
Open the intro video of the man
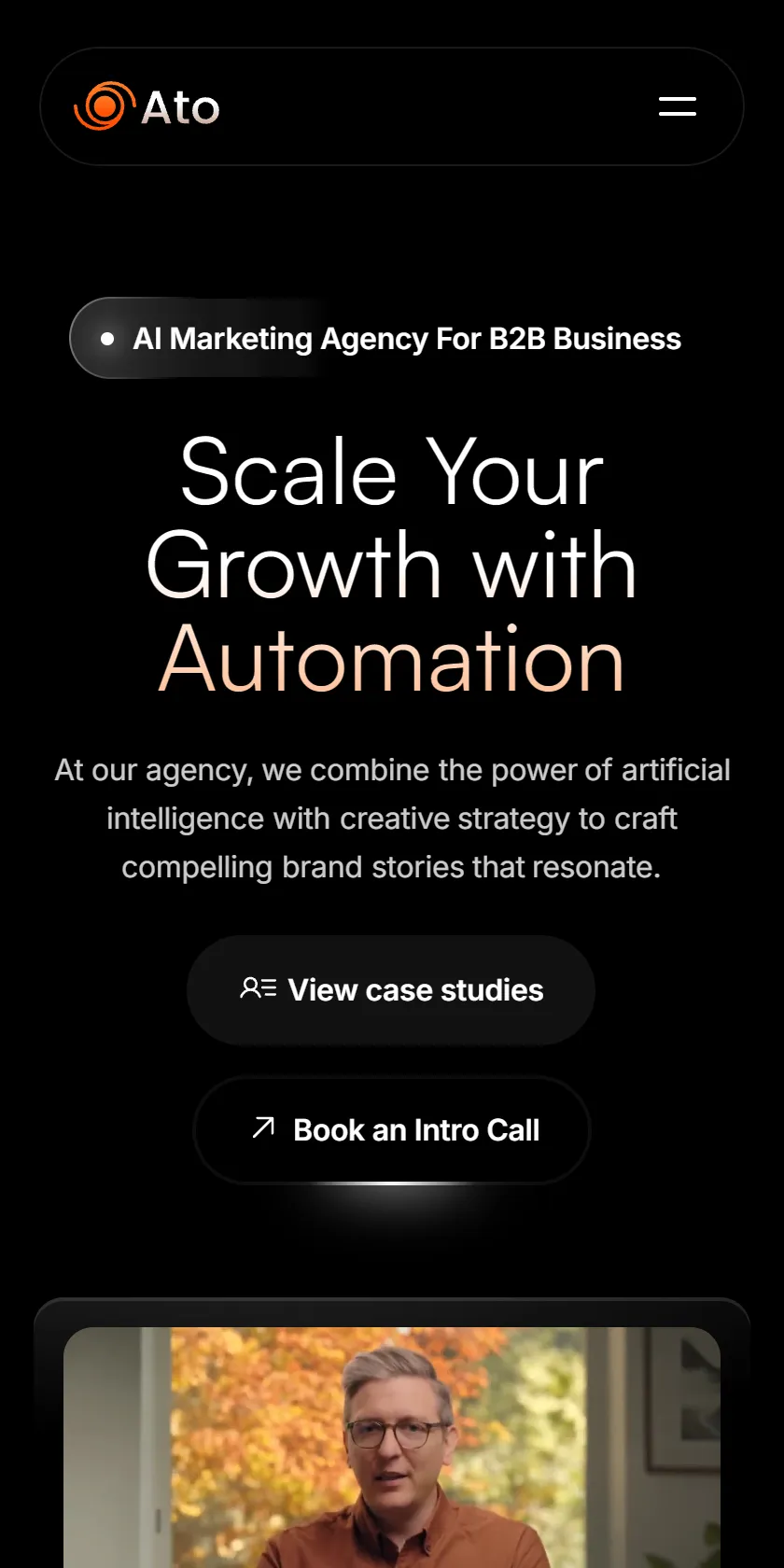tap(392, 1448)
